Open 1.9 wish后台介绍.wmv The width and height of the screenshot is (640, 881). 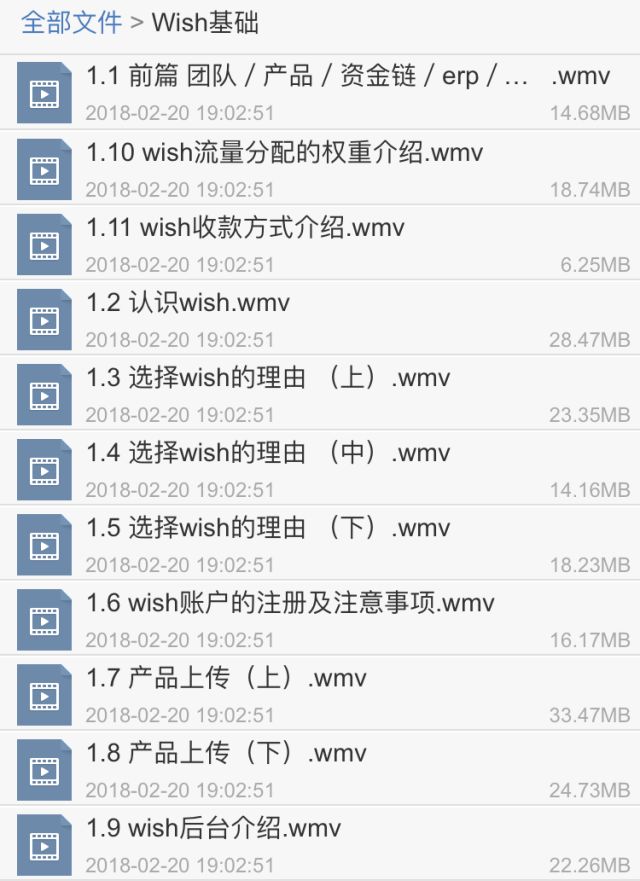[x=214, y=828]
